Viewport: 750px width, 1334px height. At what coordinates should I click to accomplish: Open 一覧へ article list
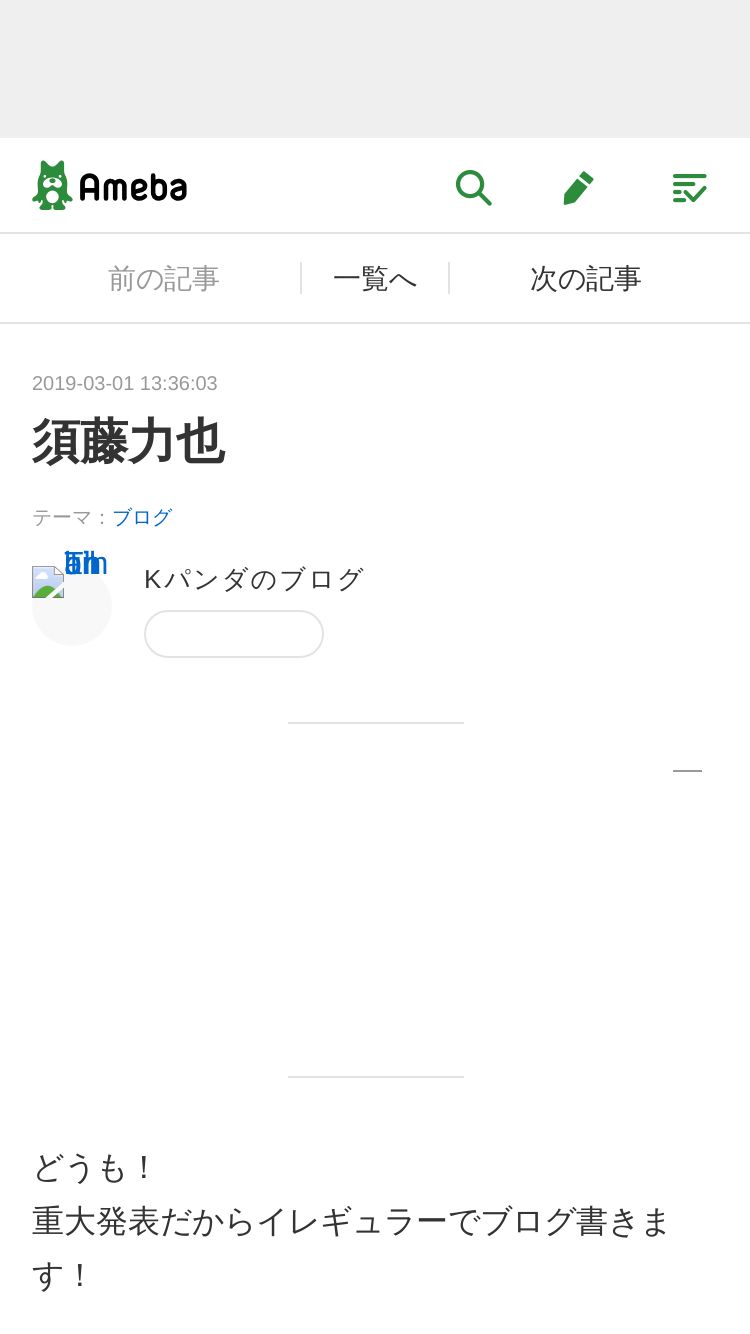pos(375,279)
